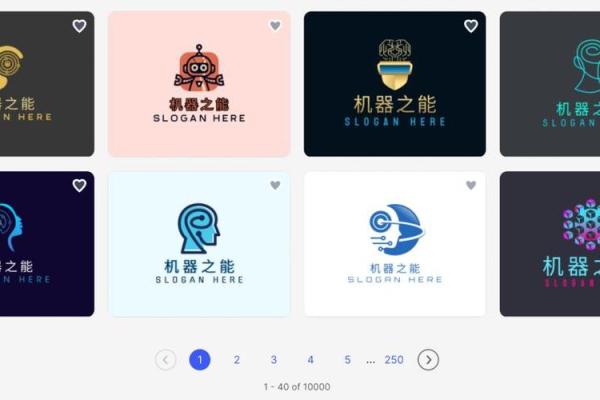Select current page 1
This screenshot has width=600, height=400.
pyautogui.click(x=200, y=360)
